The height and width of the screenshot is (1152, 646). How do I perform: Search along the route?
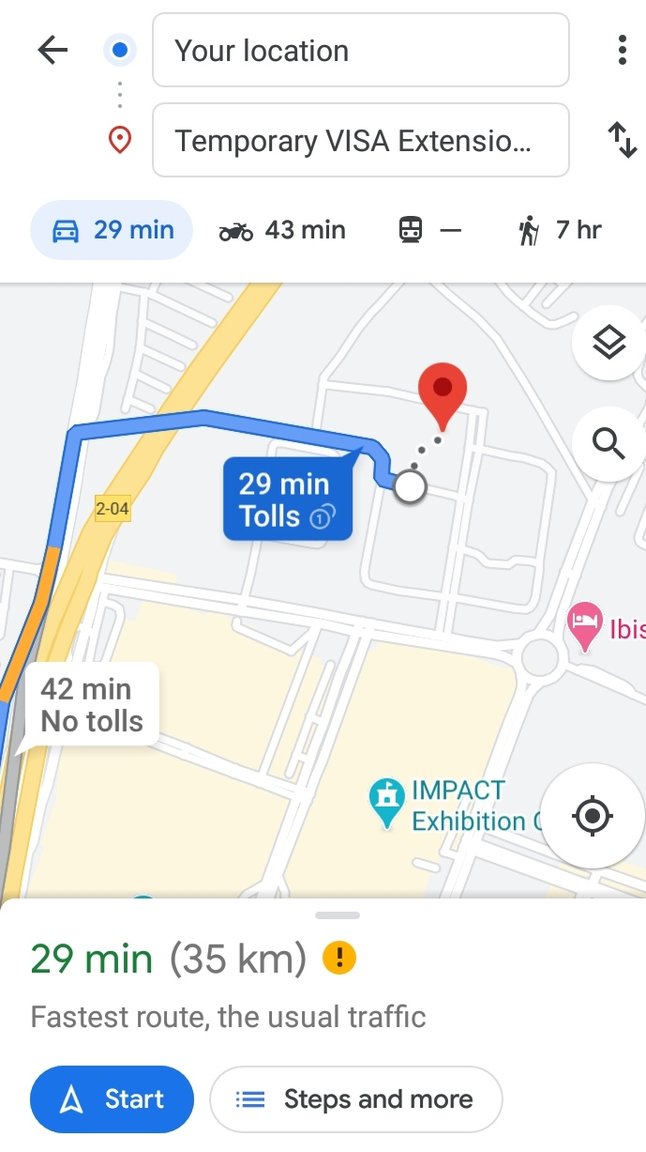[x=608, y=442]
